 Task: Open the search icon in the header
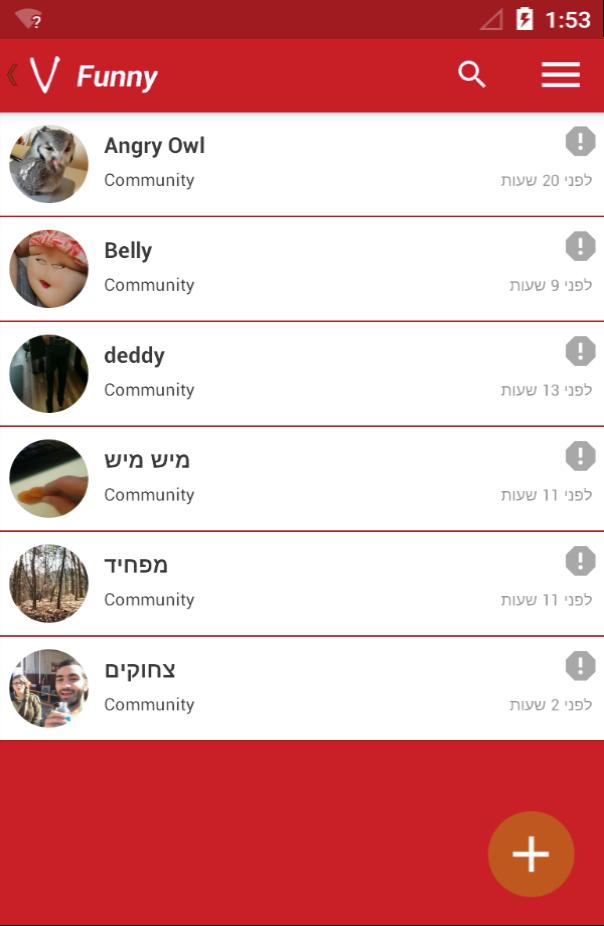click(x=472, y=75)
